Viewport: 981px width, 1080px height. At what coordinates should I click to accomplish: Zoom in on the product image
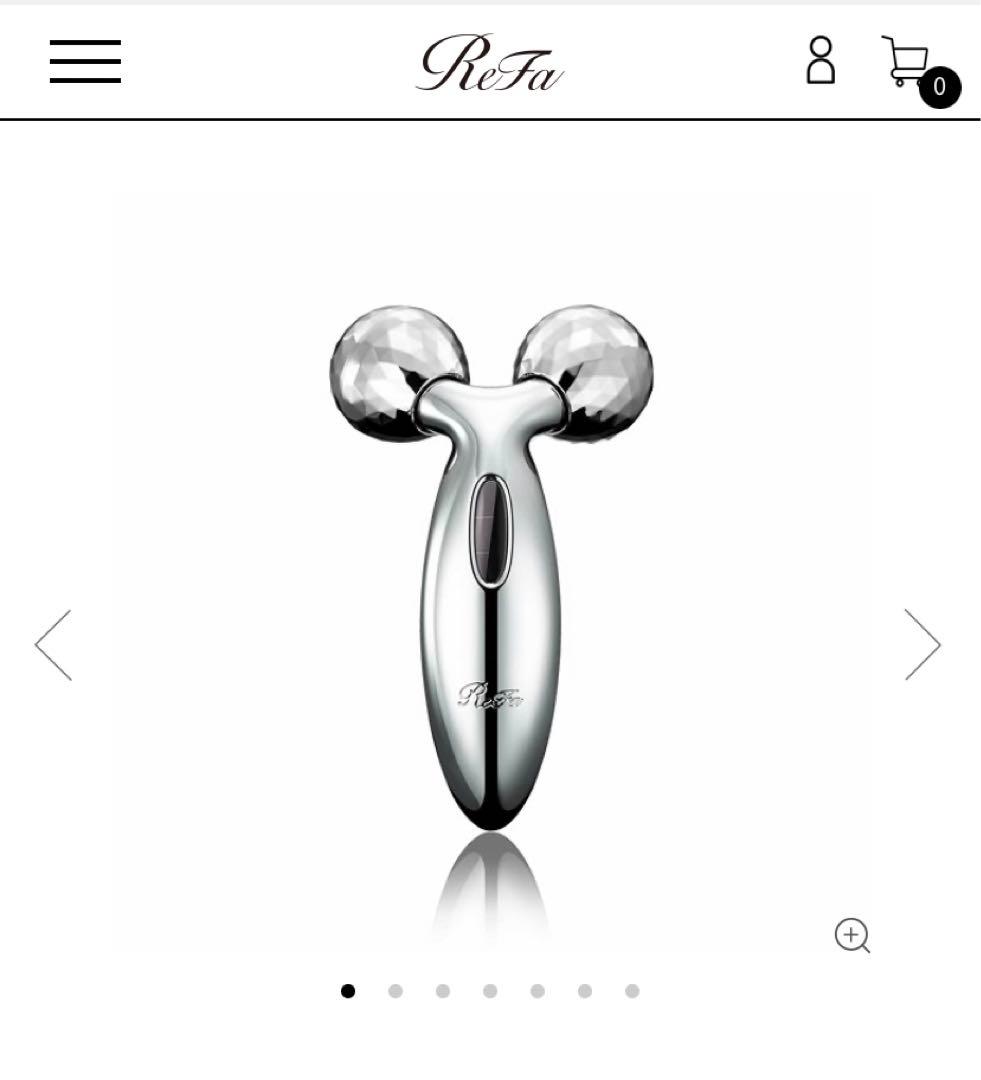[x=852, y=936]
